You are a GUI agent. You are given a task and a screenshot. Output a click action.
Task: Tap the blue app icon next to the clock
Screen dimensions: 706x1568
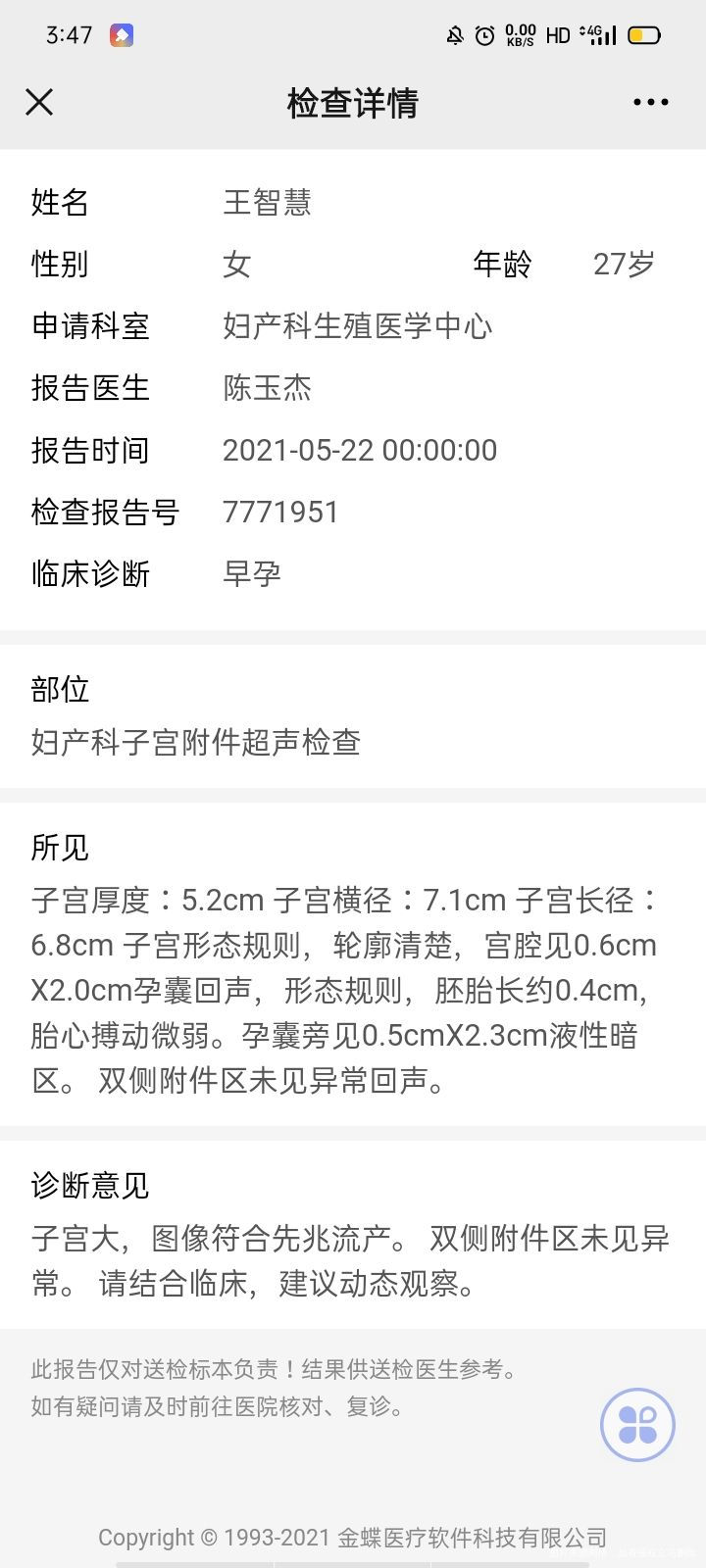(120, 35)
